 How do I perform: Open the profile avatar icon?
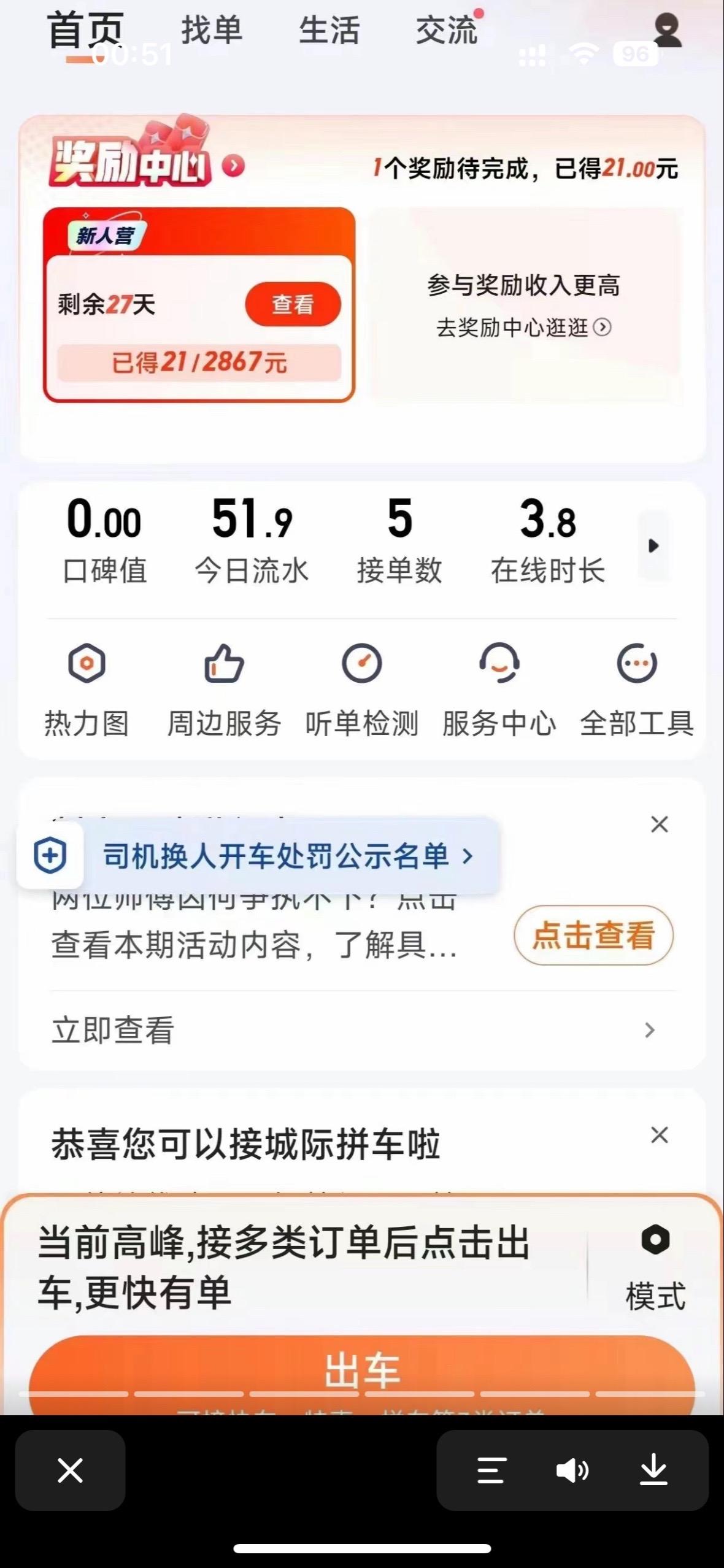667,31
